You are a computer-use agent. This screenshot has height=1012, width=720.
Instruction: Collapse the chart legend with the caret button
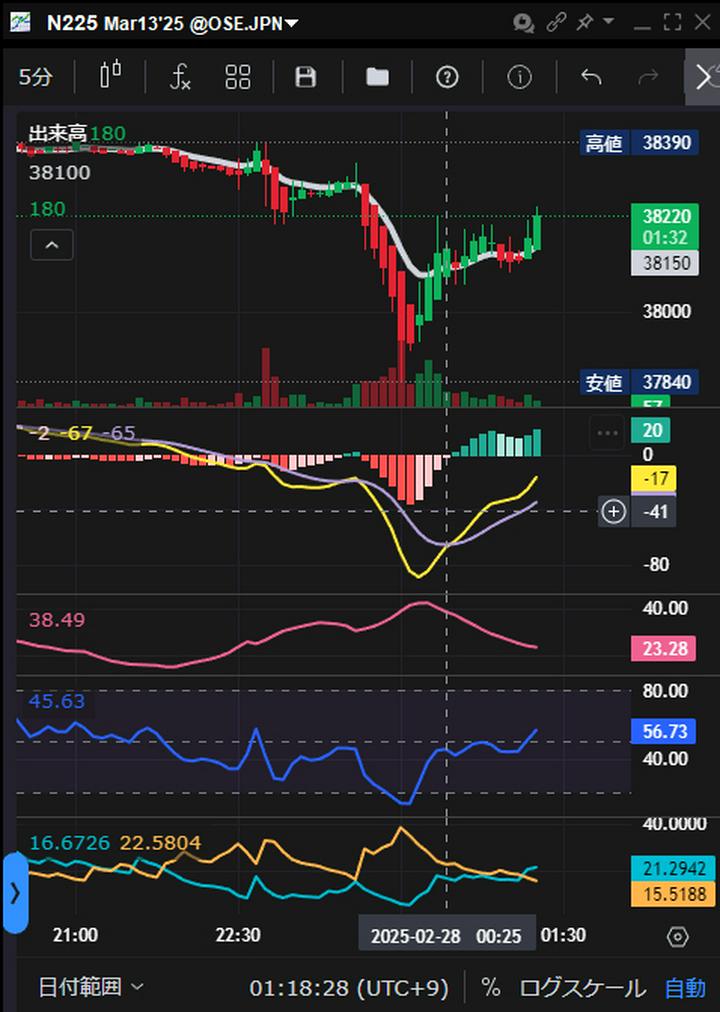[51, 244]
